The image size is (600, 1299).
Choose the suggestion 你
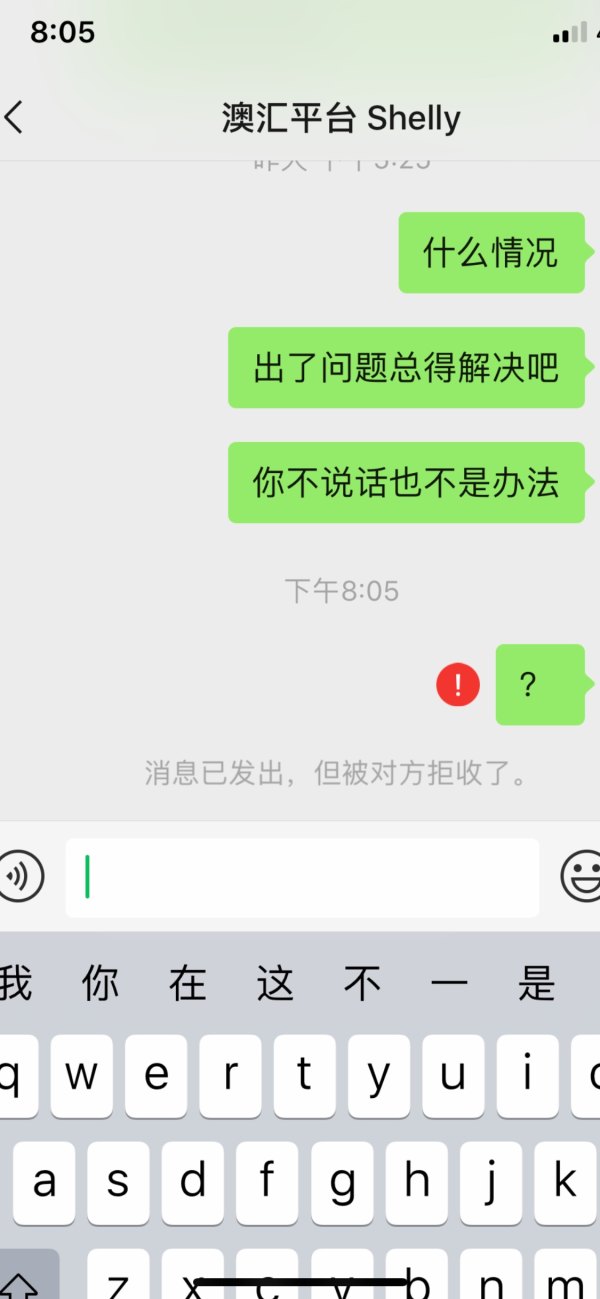pyautogui.click(x=100, y=984)
